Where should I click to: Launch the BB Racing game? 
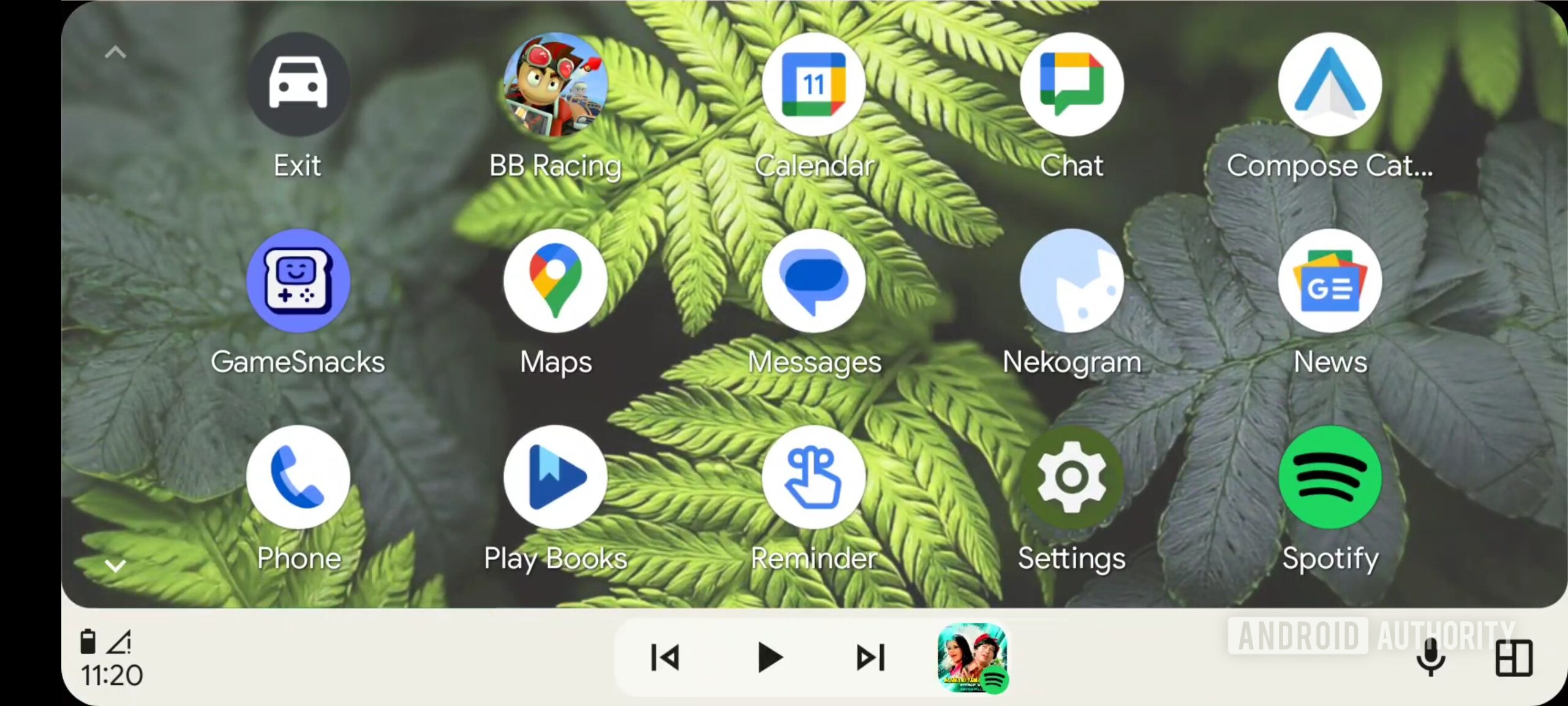coord(556,85)
